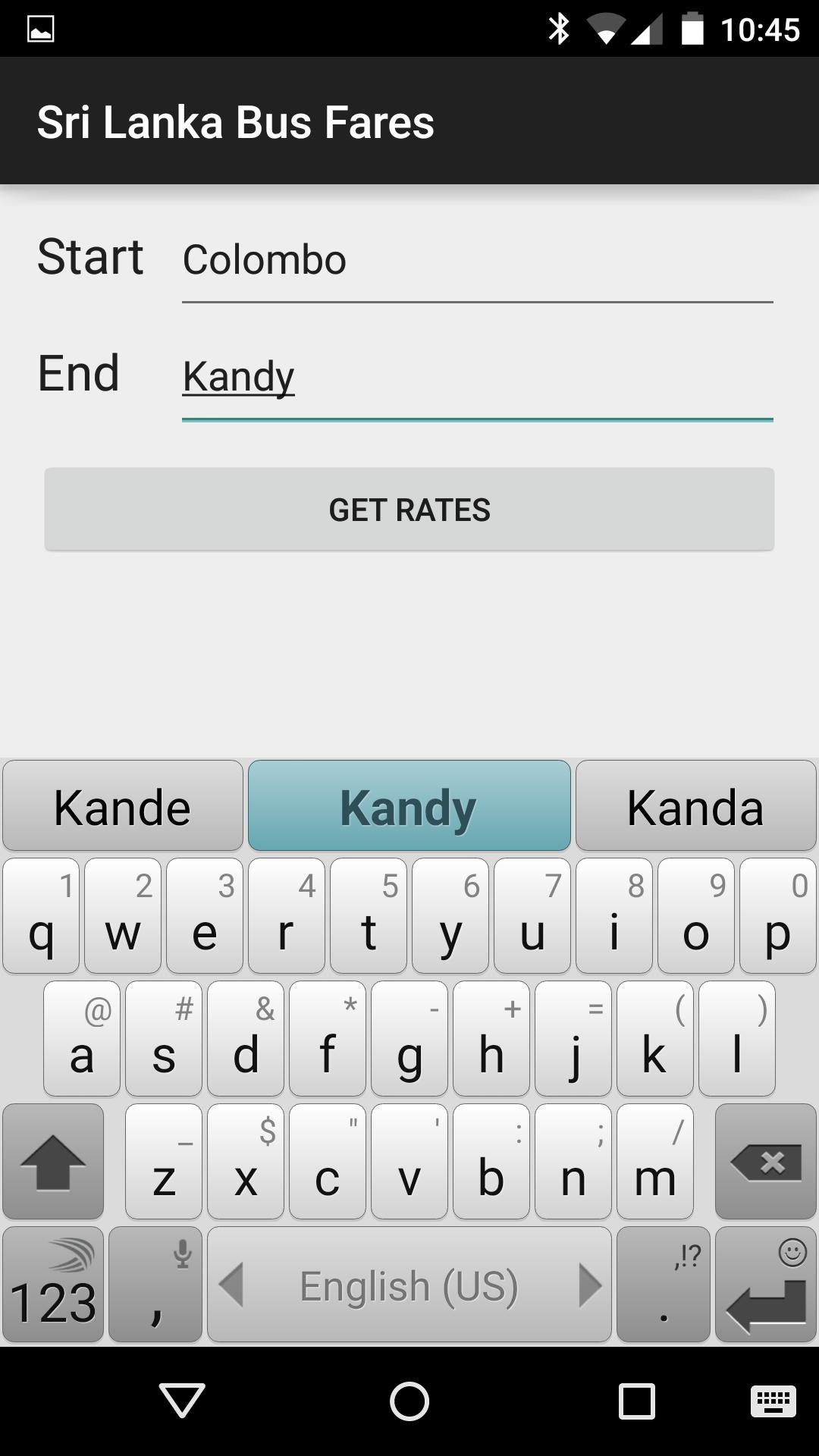Get rates for the route
Image resolution: width=819 pixels, height=1456 pixels.
click(409, 510)
